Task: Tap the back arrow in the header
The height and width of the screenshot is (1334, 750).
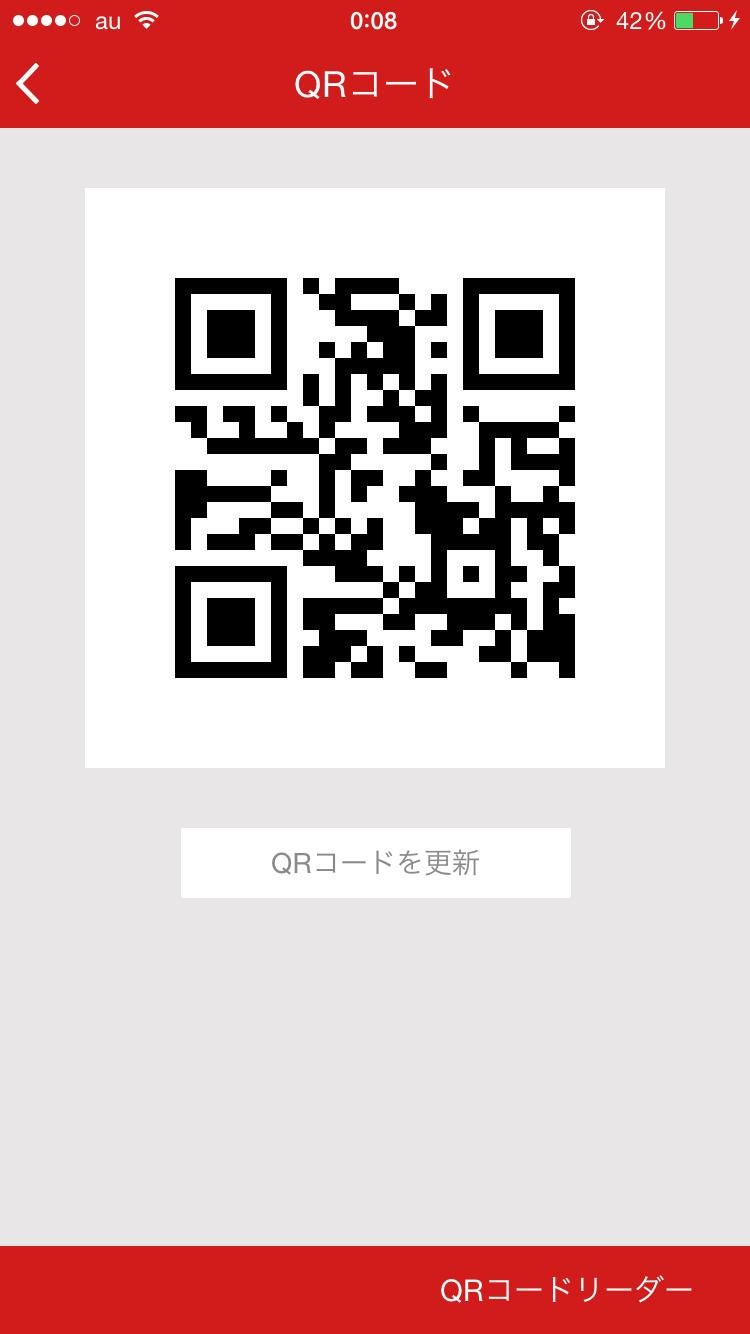Action: pyautogui.click(x=27, y=84)
